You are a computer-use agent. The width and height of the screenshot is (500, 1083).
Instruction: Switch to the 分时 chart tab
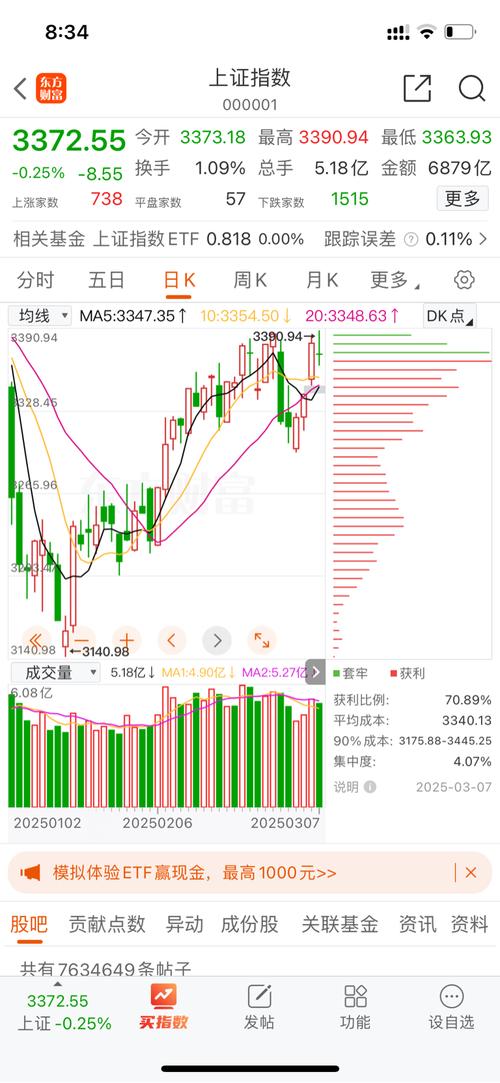point(36,280)
